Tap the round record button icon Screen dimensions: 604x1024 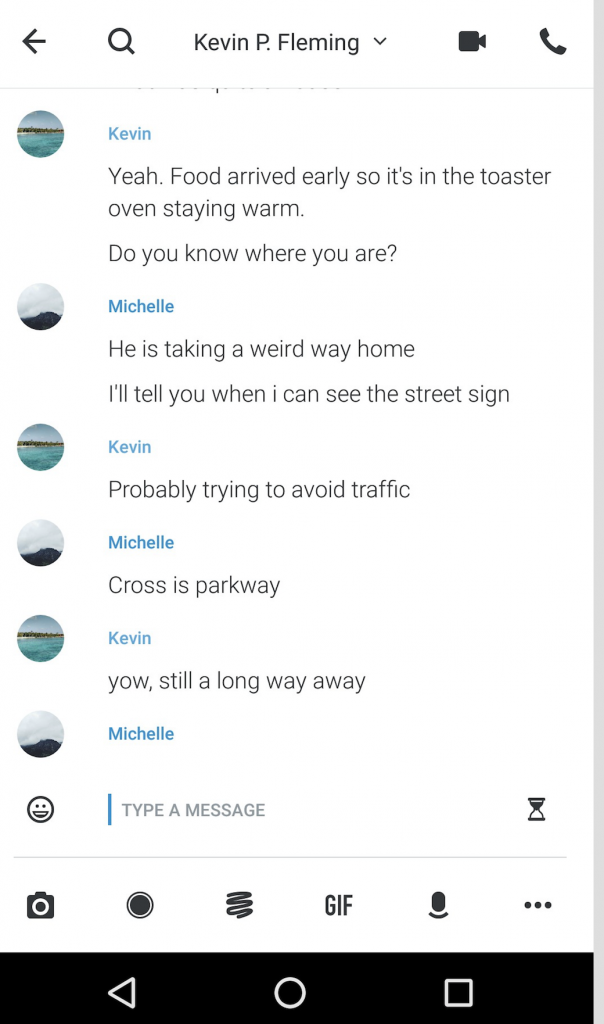point(140,905)
